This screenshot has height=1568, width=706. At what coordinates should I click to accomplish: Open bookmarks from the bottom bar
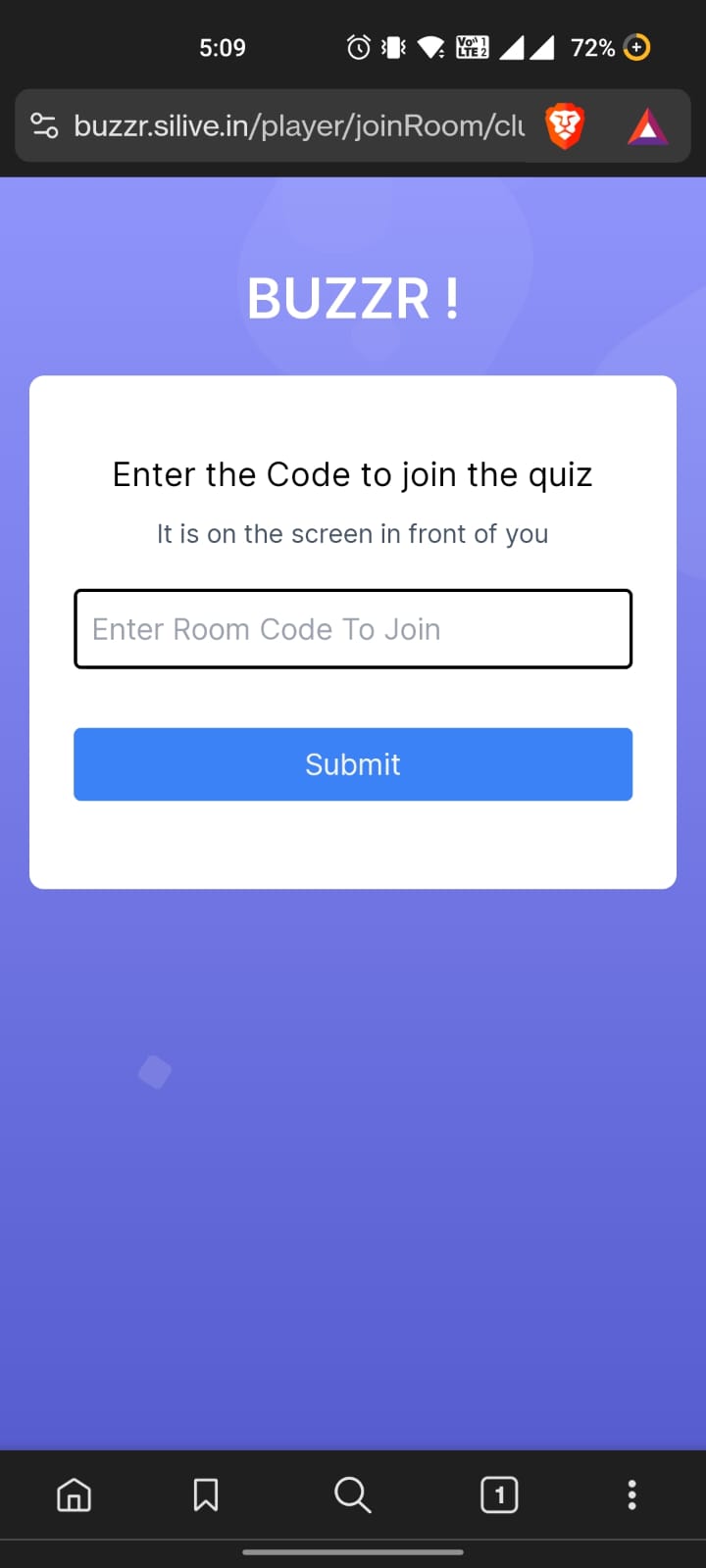[x=205, y=1494]
